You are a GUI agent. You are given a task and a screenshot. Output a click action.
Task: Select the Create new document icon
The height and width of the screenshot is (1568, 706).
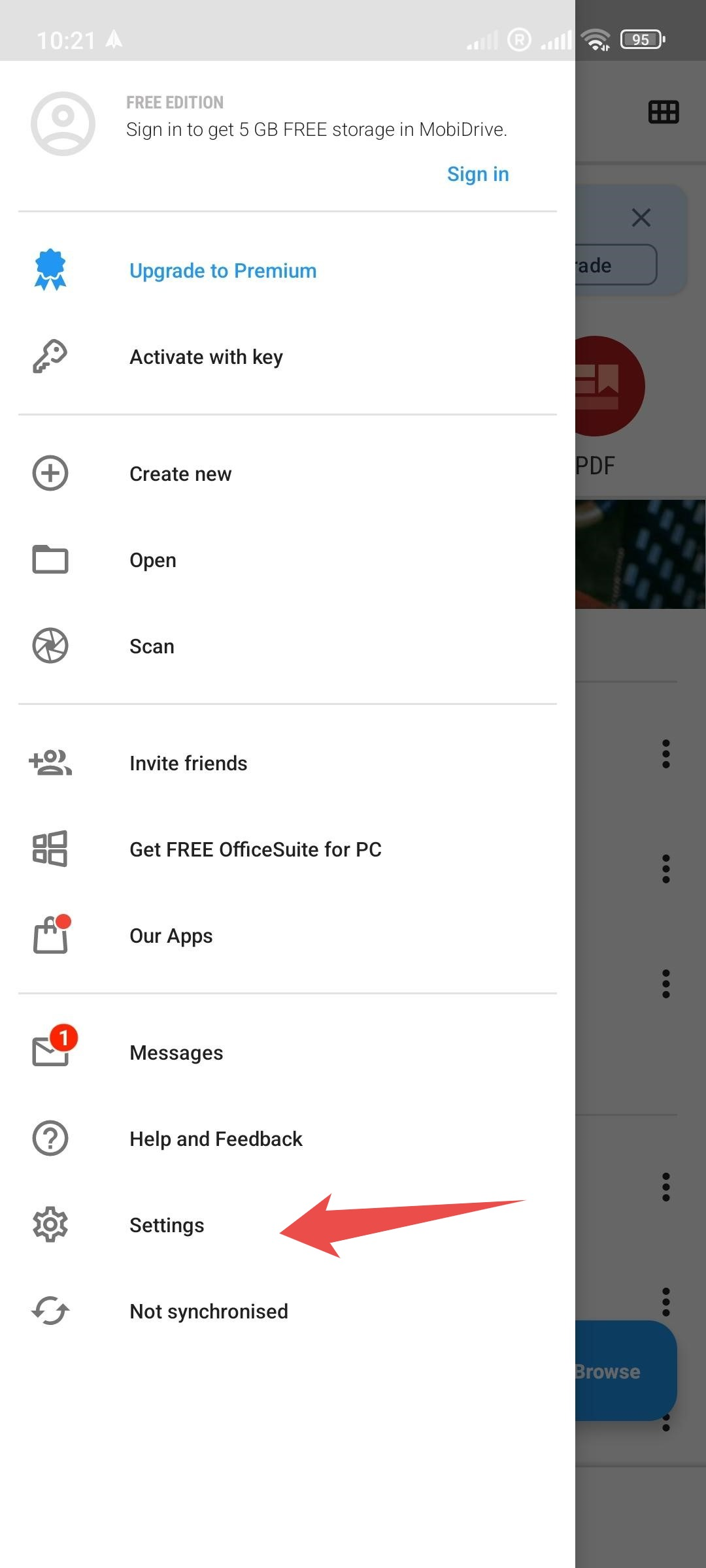pyautogui.click(x=50, y=474)
